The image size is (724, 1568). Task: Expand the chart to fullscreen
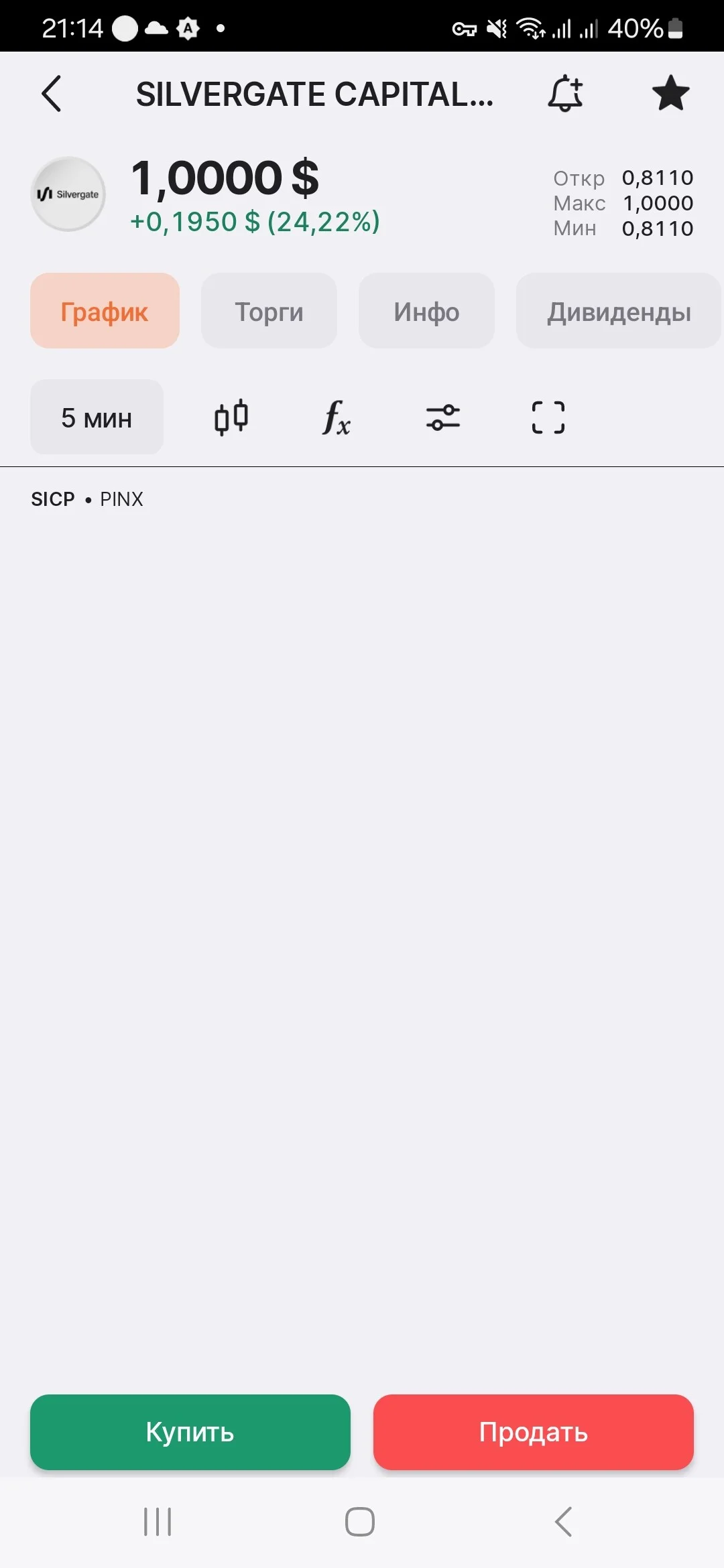tap(548, 417)
